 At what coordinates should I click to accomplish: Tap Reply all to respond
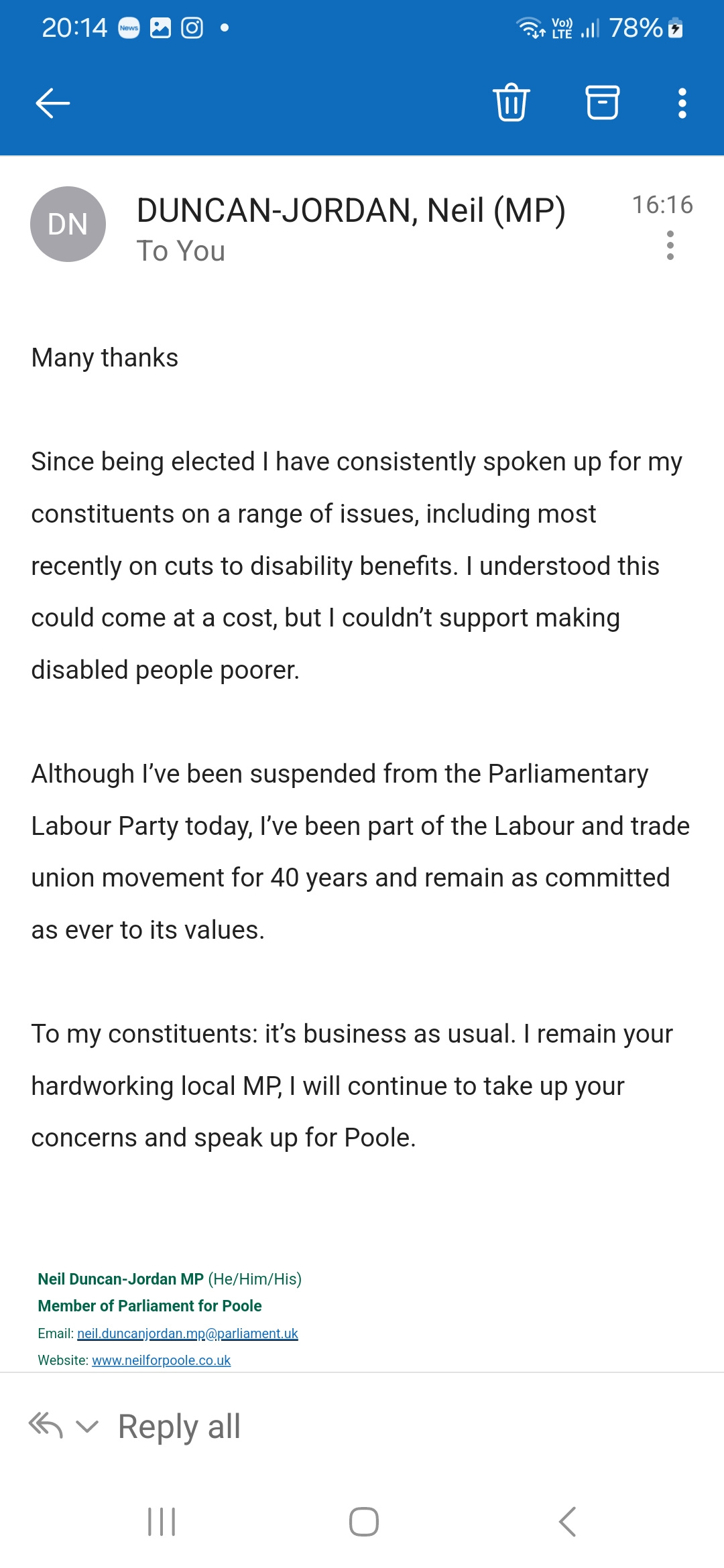(179, 1426)
